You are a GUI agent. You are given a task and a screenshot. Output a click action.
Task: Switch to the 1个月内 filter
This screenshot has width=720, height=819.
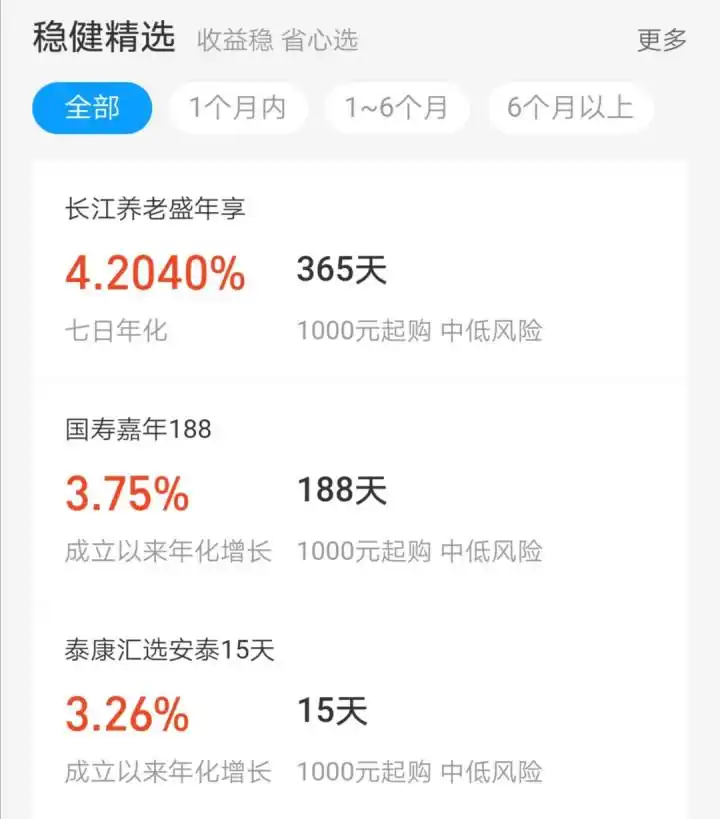coord(237,107)
